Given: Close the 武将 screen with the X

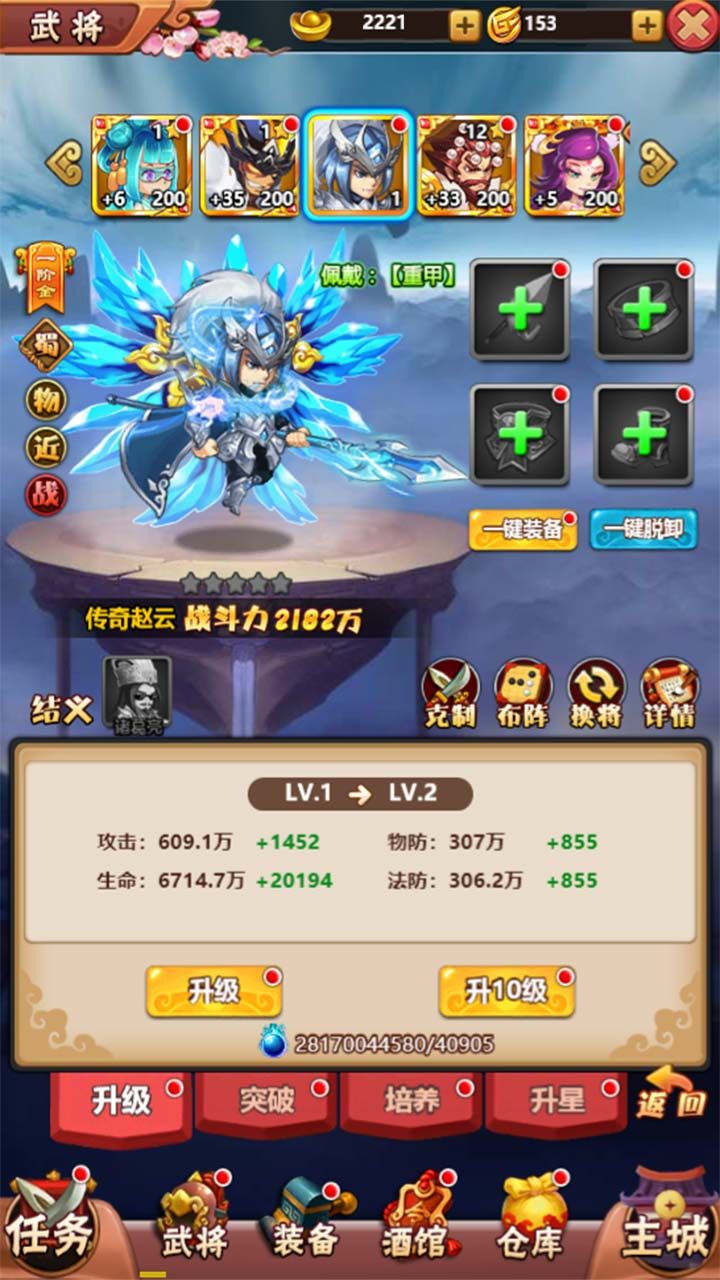Looking at the screenshot, I should tap(692, 25).
